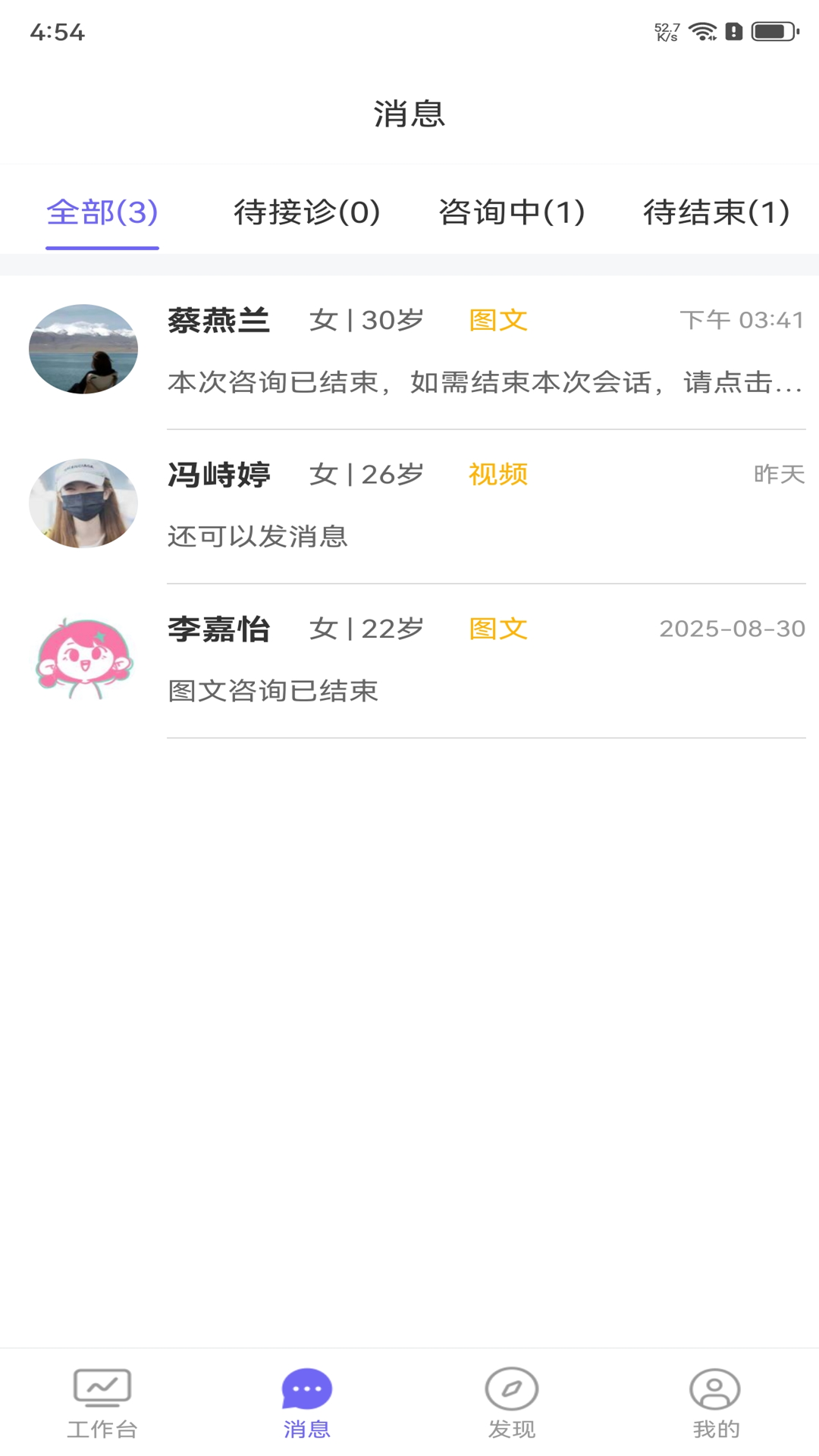Tap 李嘉怡's cartoon avatar
819x1456 pixels.
pyautogui.click(x=83, y=657)
